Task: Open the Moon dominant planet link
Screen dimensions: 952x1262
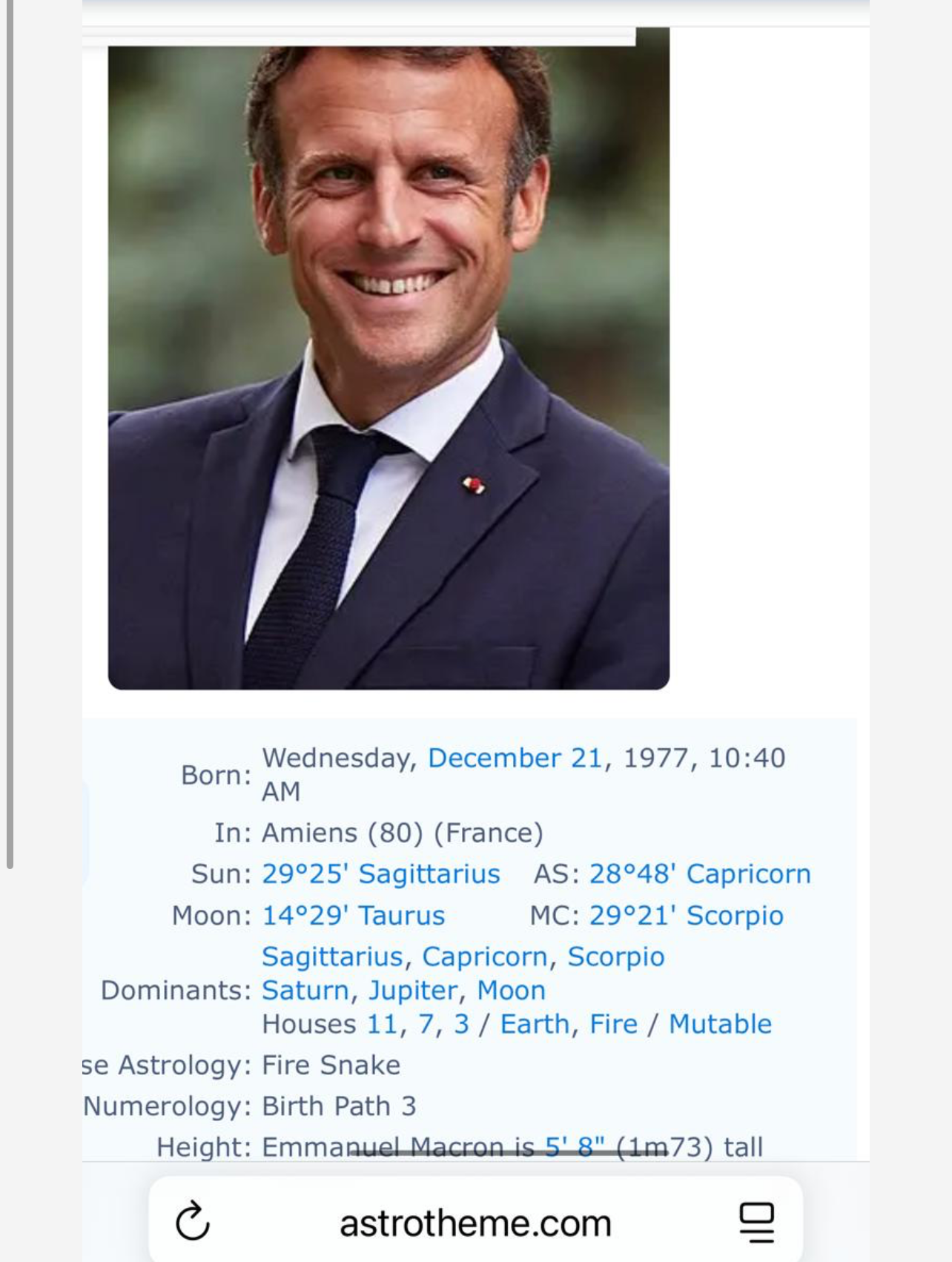Action: [x=511, y=990]
